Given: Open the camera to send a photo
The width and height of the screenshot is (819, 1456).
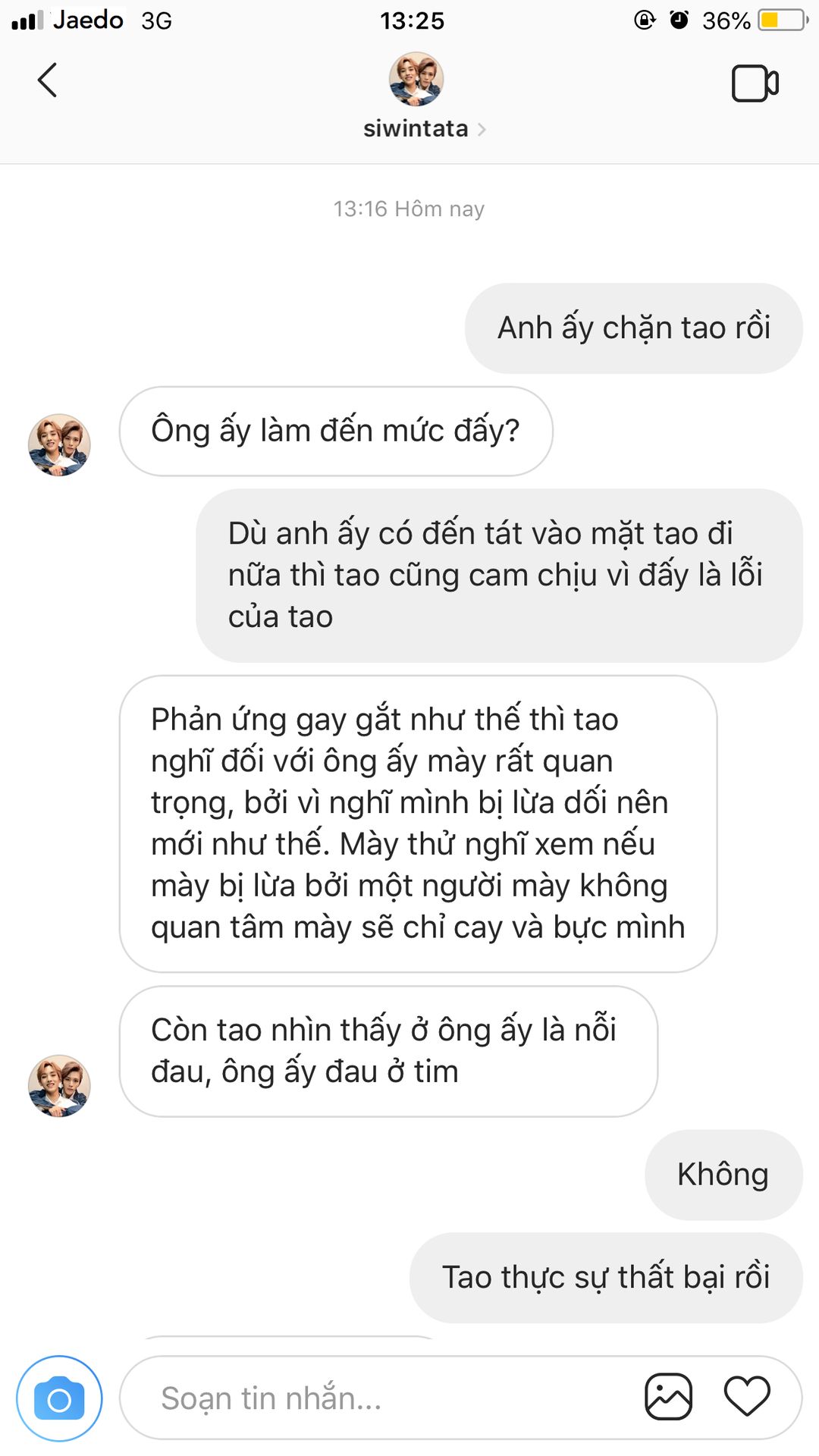Looking at the screenshot, I should click(59, 1398).
